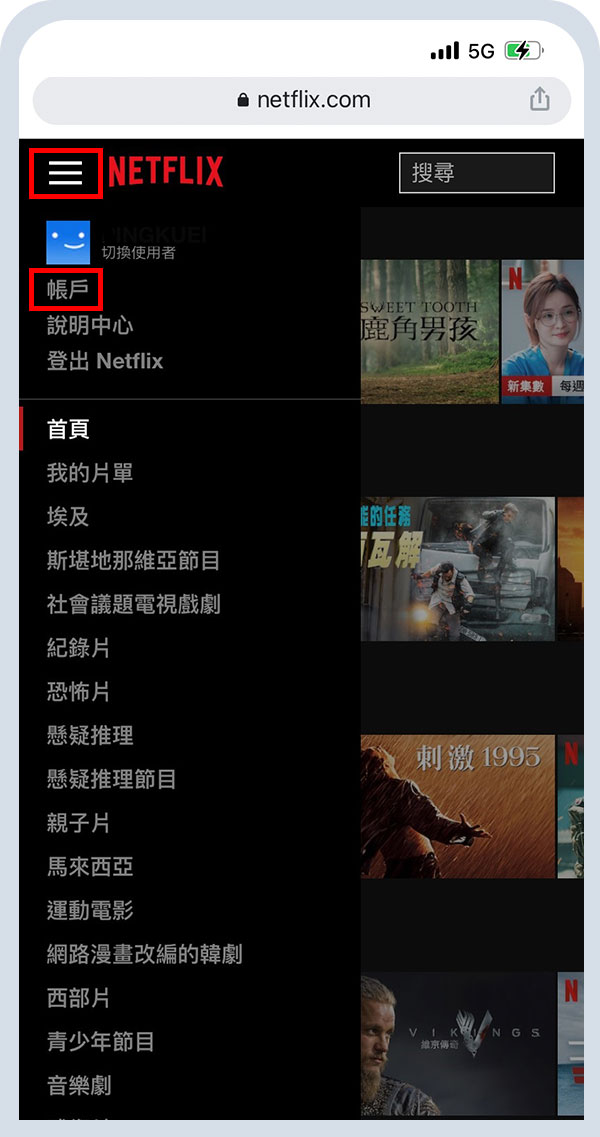Open 我的片單 my list
This screenshot has width=600, height=1137.
point(90,473)
